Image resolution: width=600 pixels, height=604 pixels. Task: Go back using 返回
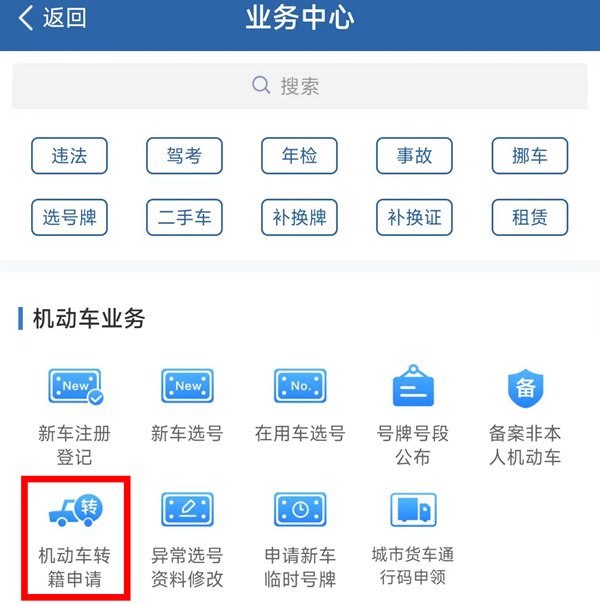[52, 18]
